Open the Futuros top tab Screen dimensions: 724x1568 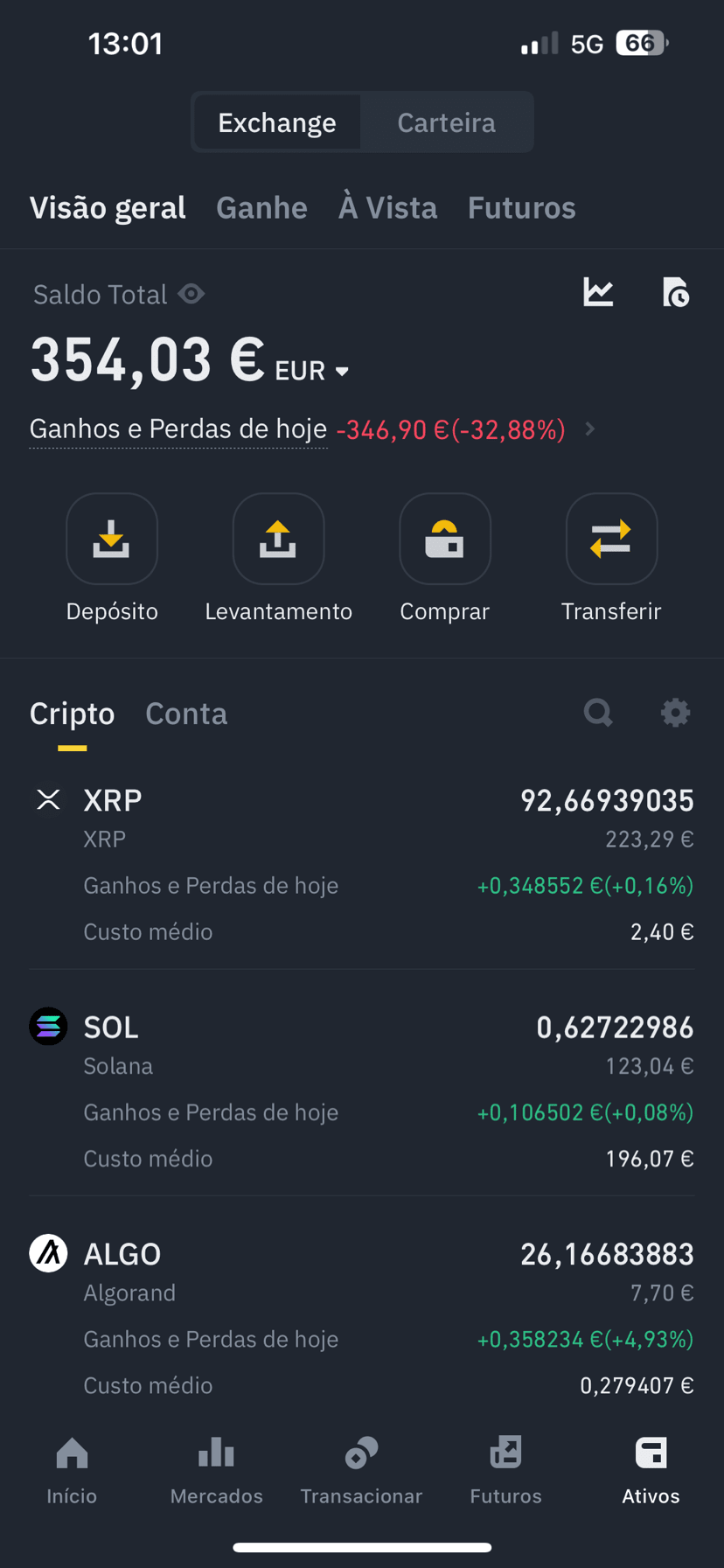pyautogui.click(x=521, y=208)
